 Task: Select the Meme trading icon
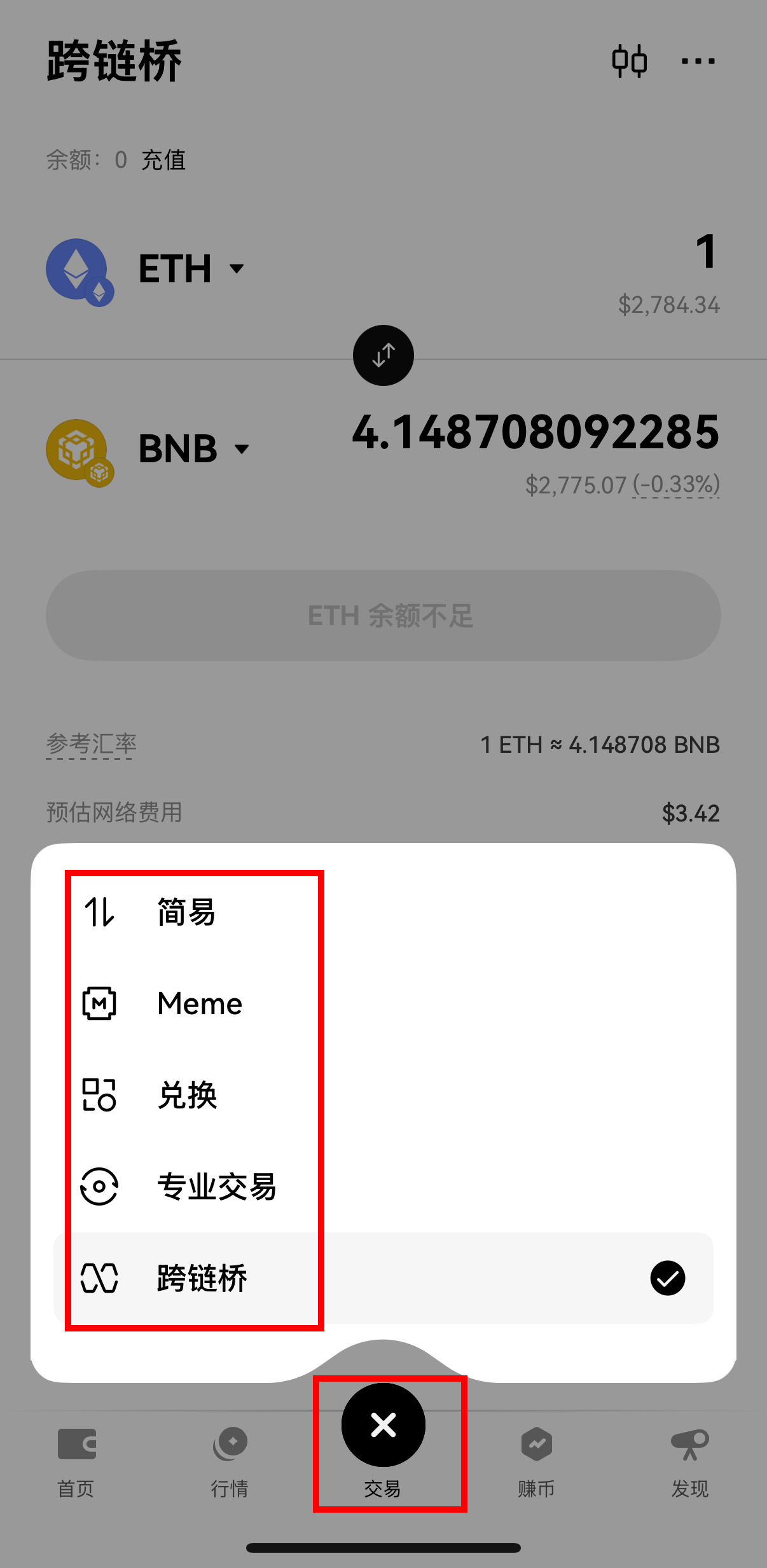[x=99, y=1003]
